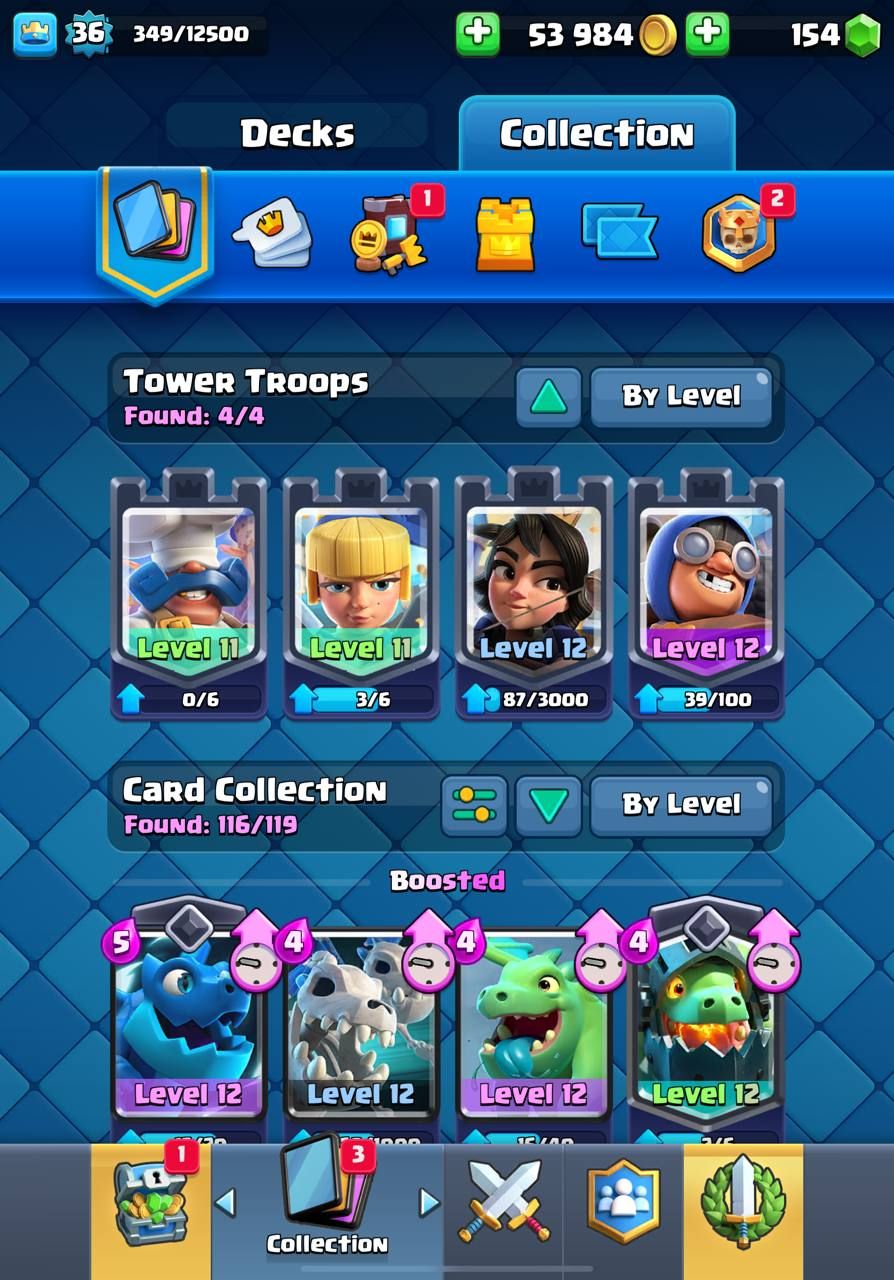Open the emote collection icon
The width and height of the screenshot is (894, 1280).
[272, 235]
